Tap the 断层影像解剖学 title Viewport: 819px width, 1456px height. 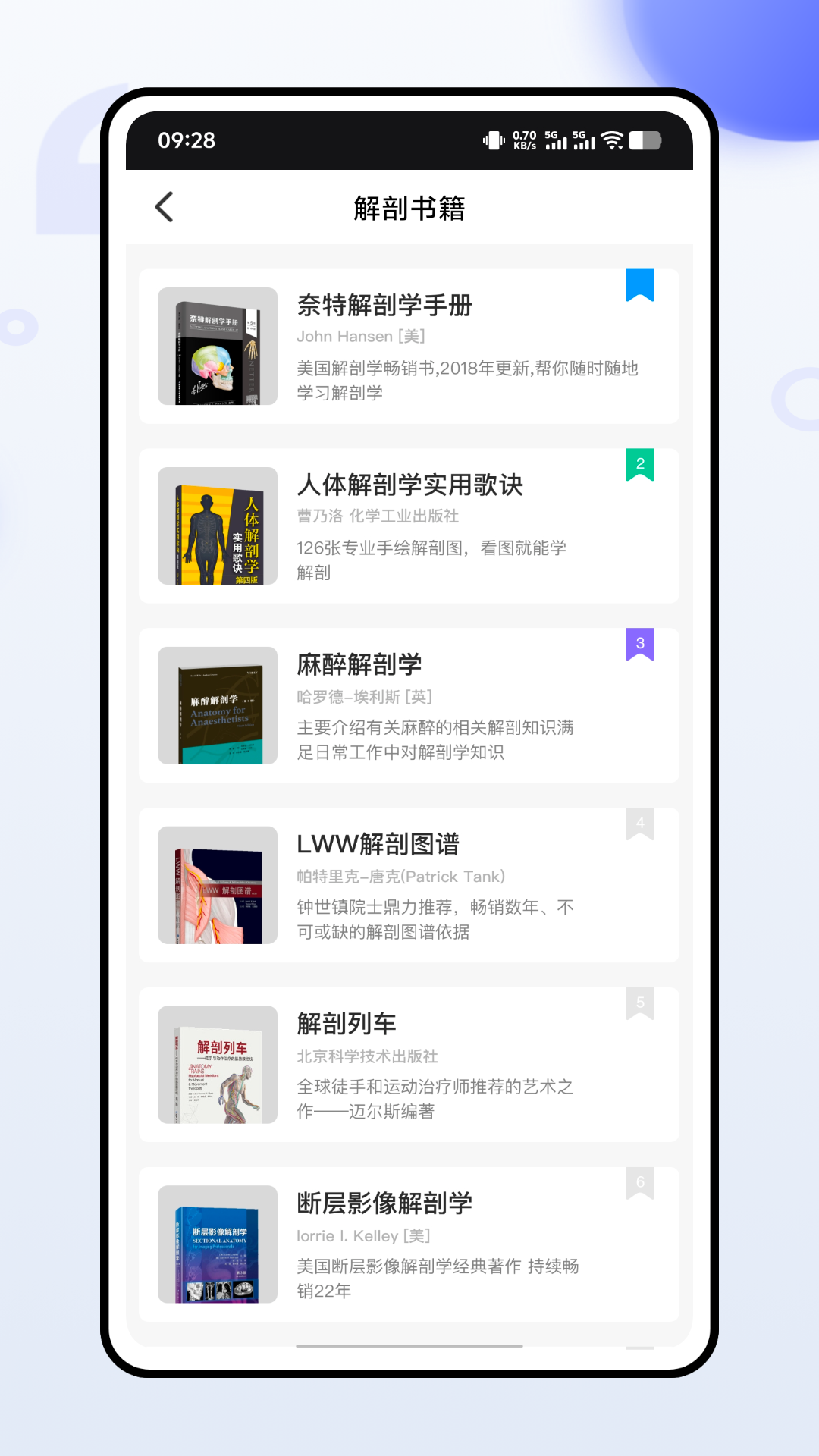[x=385, y=1203]
